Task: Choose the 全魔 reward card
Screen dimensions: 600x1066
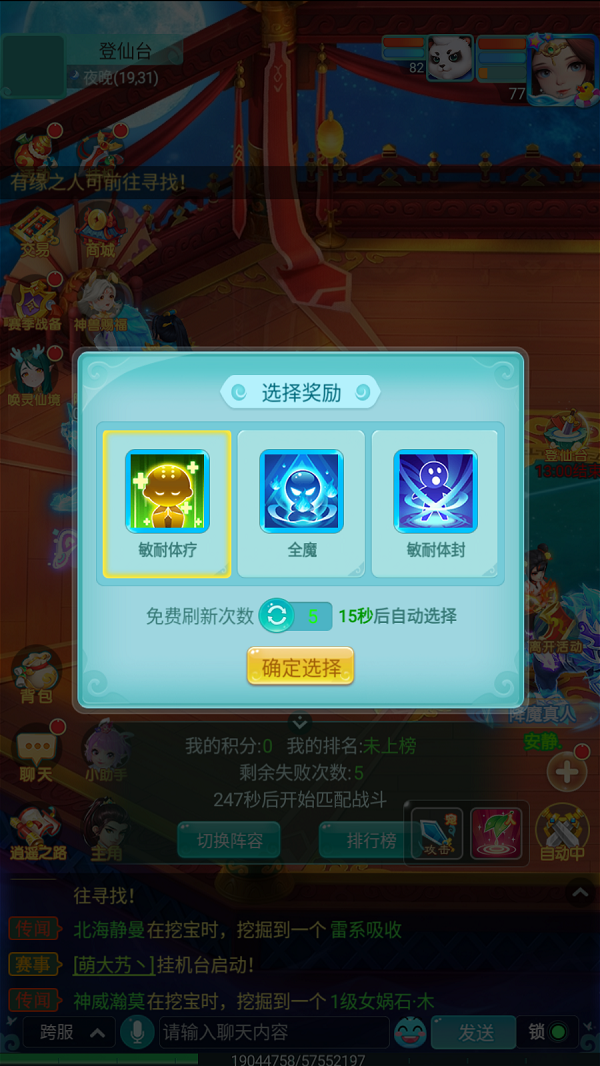Action: pos(301,503)
